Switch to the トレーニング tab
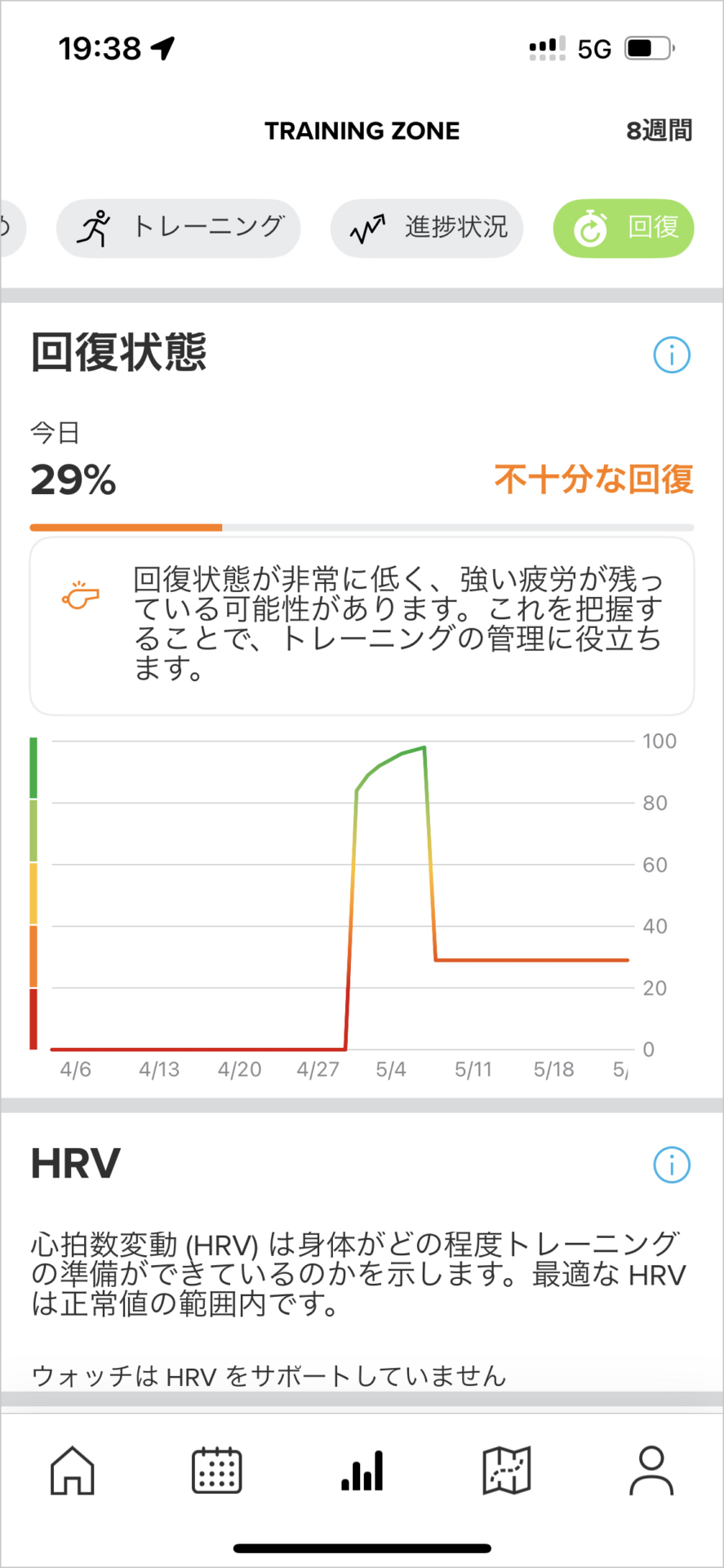 [x=178, y=228]
